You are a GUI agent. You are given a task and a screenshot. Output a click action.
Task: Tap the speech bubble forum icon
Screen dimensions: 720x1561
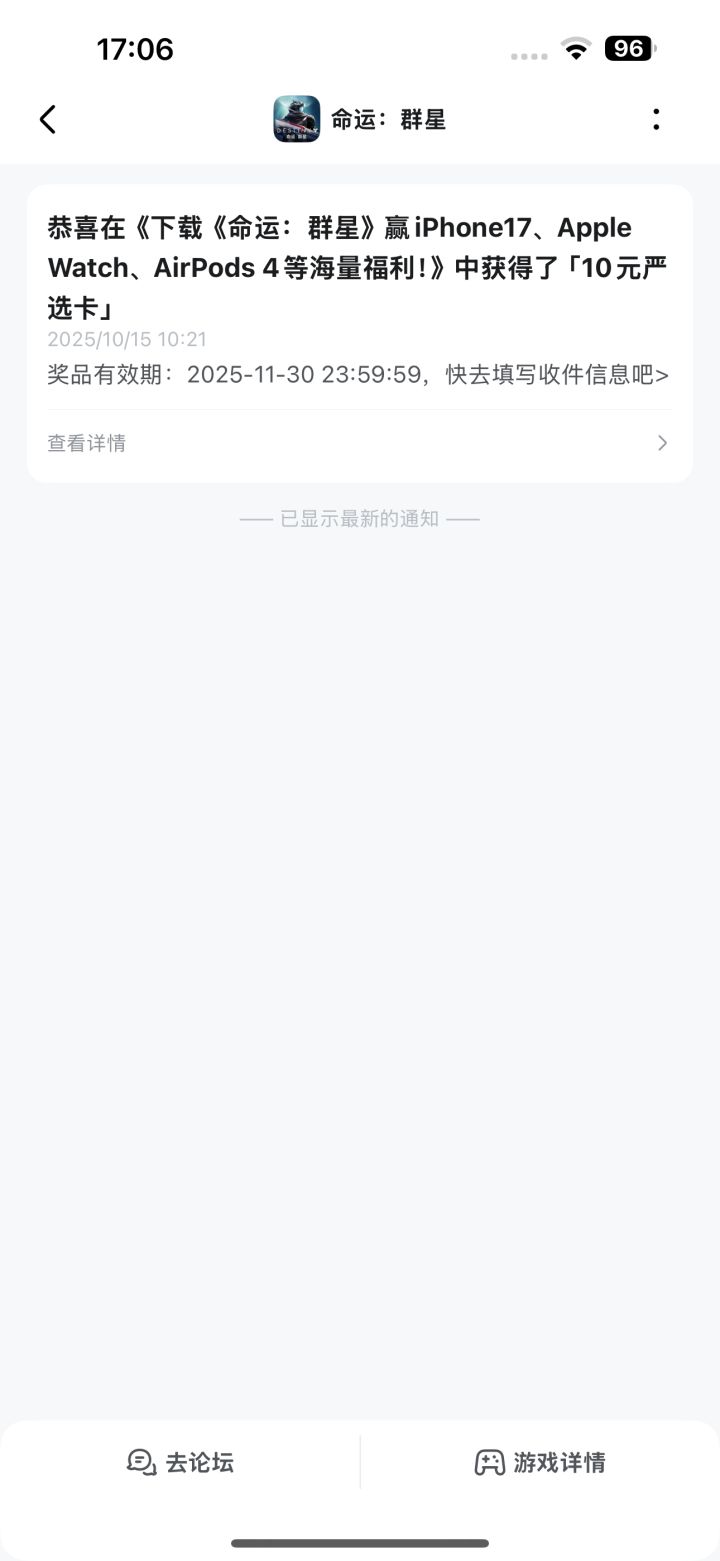click(140, 1462)
